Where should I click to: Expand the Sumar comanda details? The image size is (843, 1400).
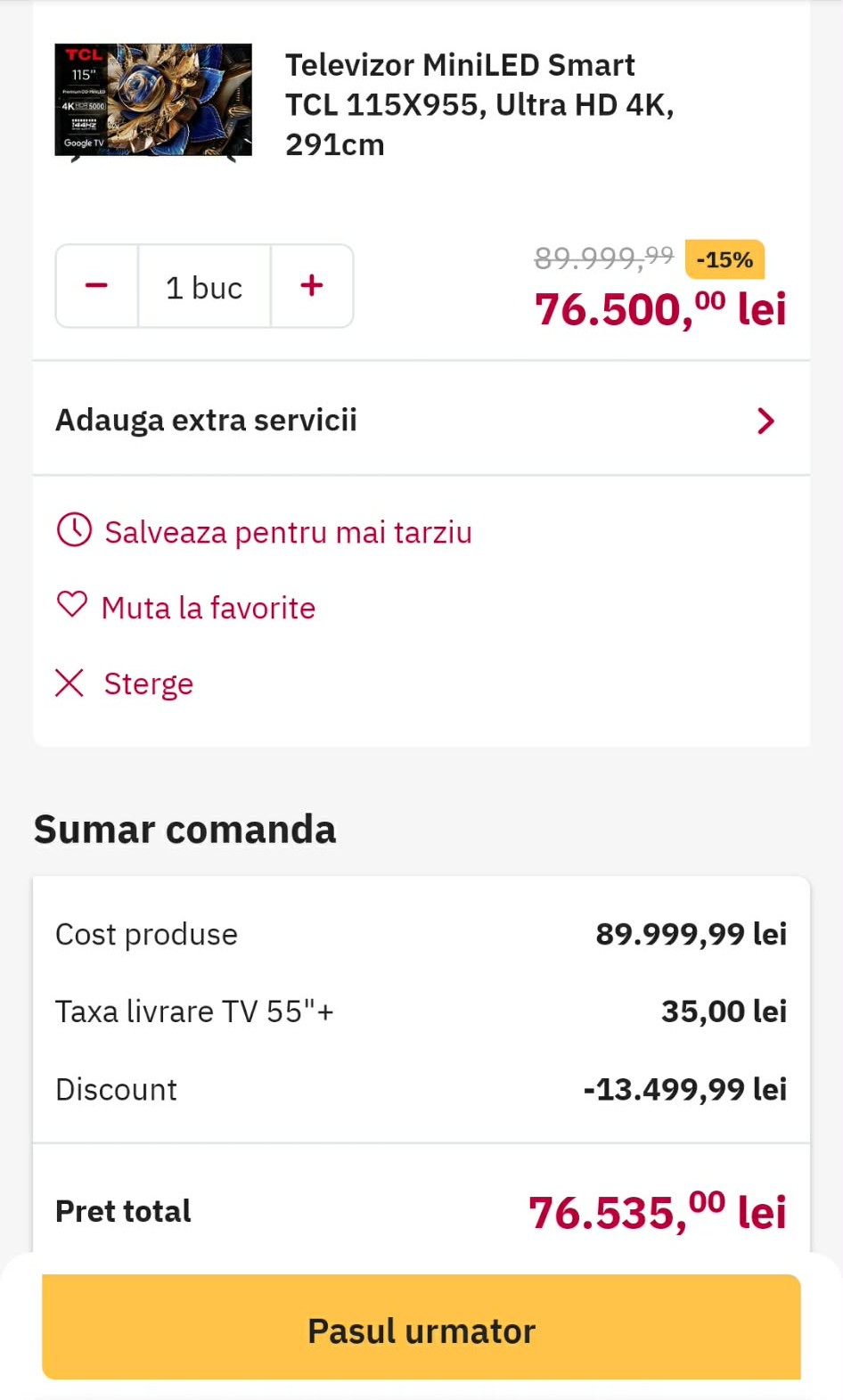tap(184, 829)
